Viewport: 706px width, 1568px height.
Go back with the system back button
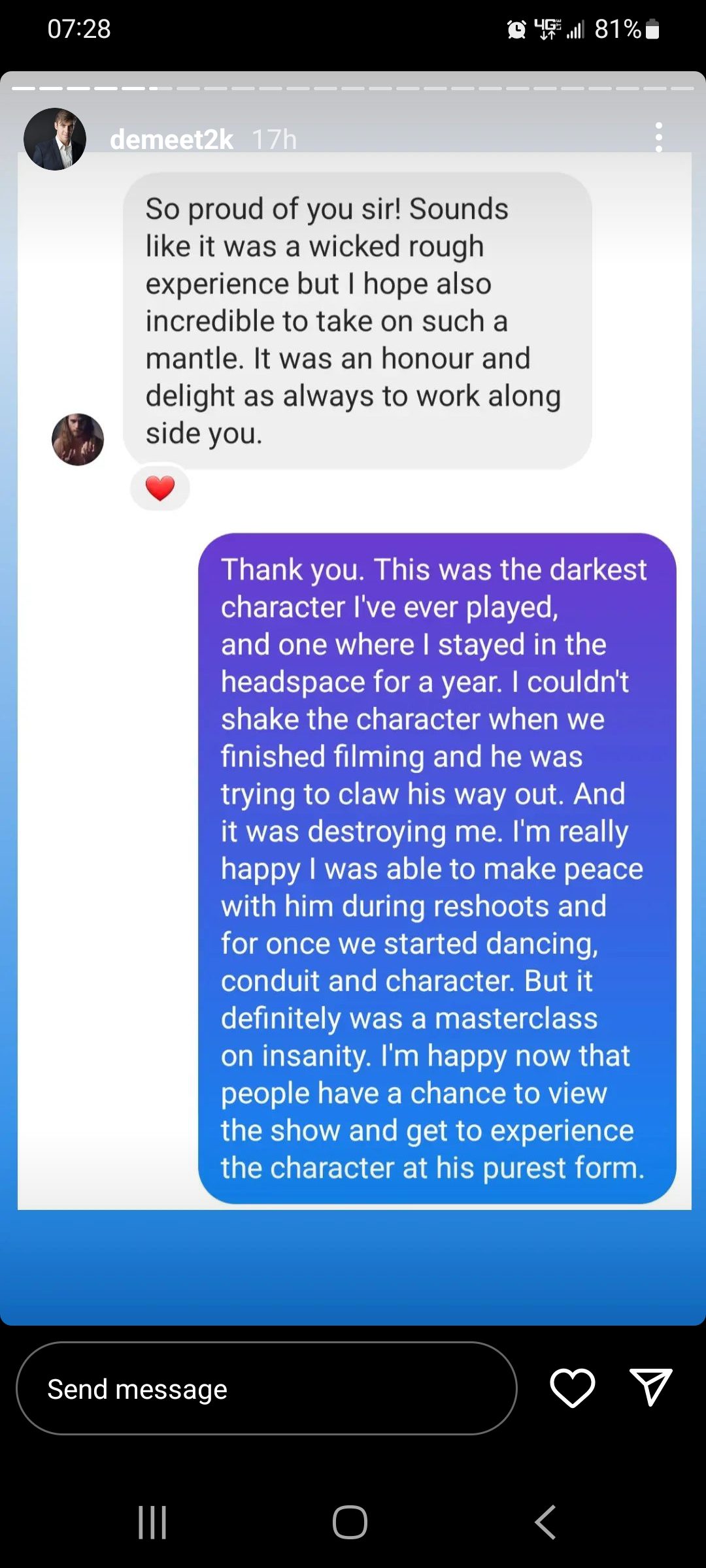tap(545, 1522)
